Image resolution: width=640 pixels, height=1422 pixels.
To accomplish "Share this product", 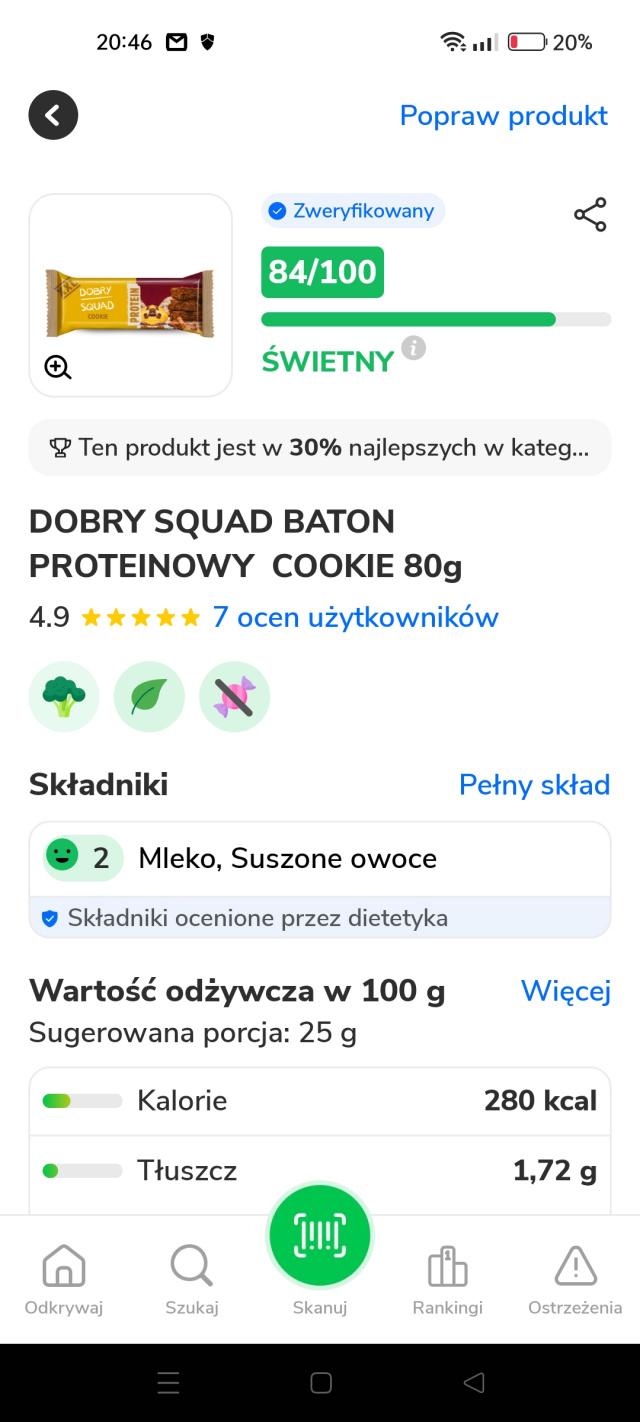I will pyautogui.click(x=590, y=214).
